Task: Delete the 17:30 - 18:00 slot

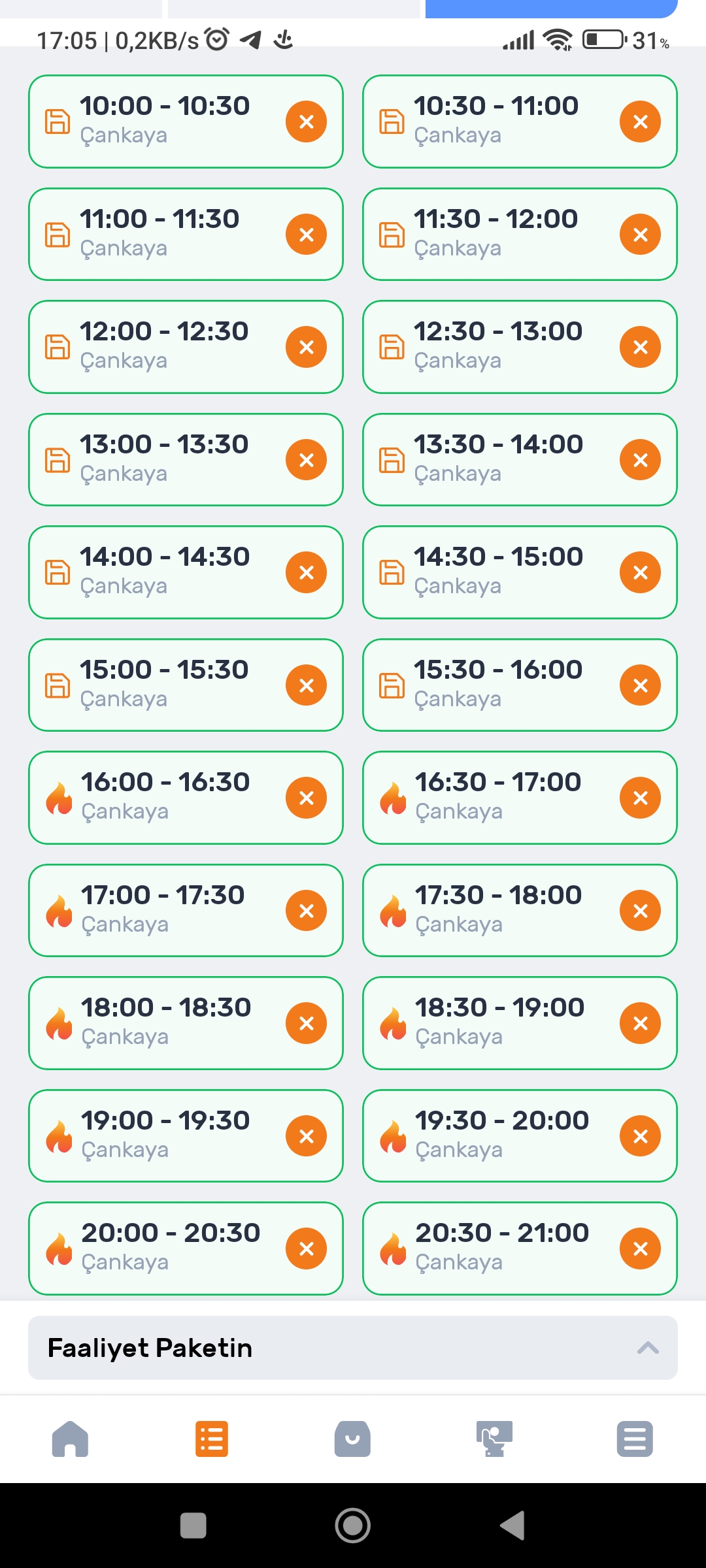Action: (640, 911)
